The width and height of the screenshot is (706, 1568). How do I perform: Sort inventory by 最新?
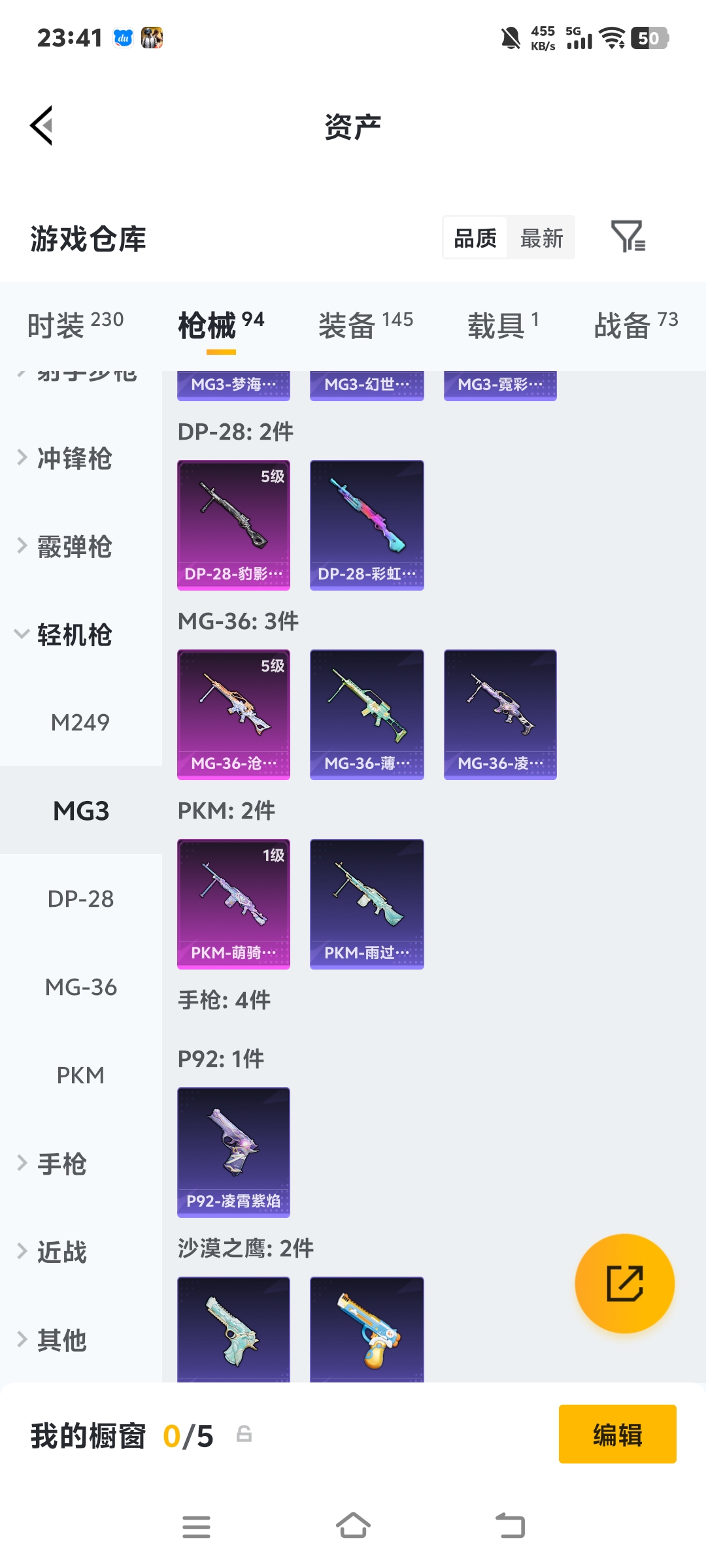(541, 238)
